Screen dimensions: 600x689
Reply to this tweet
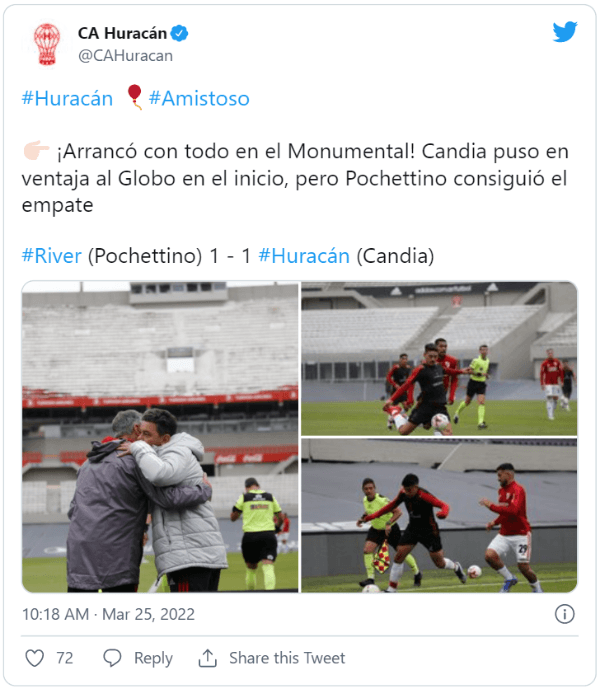138,658
